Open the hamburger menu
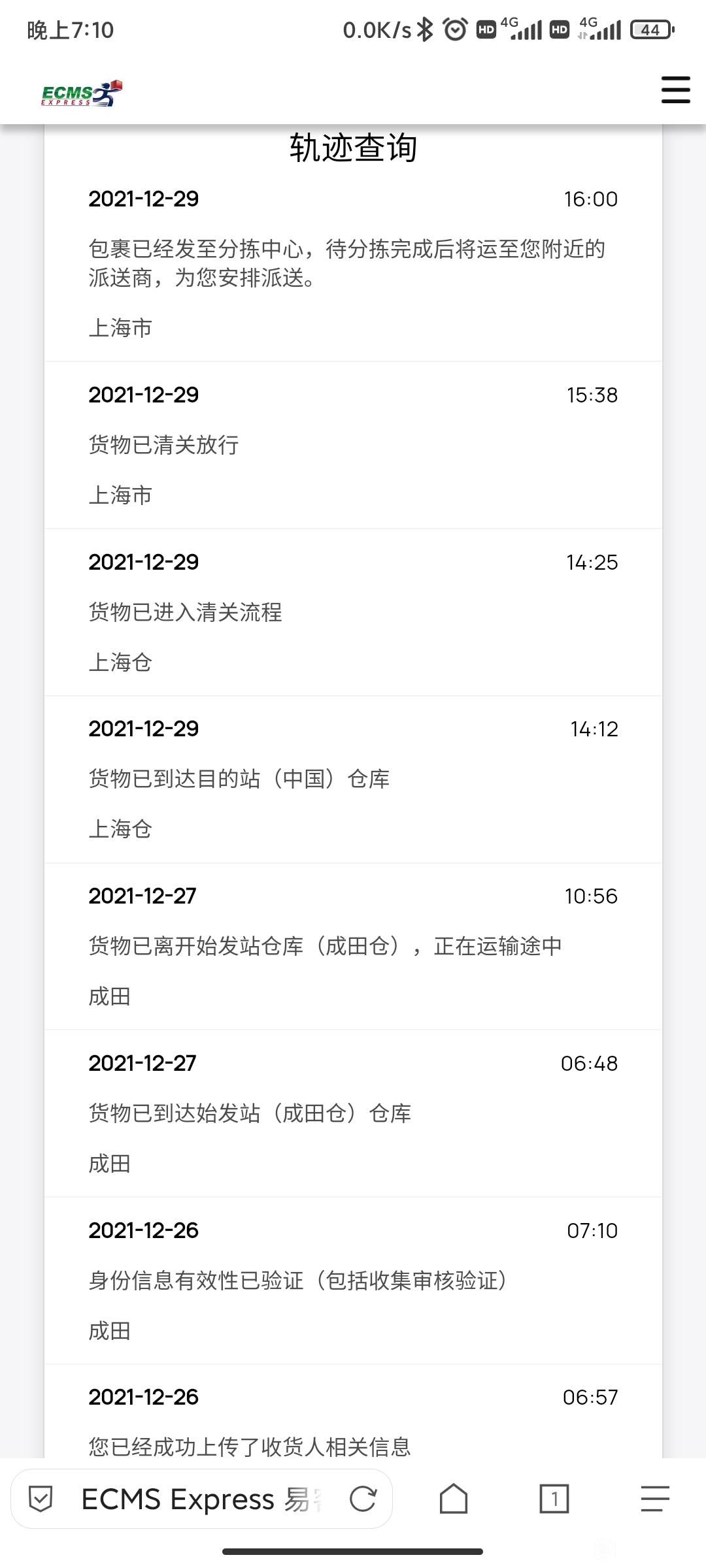Image resolution: width=706 pixels, height=1568 pixels. click(675, 90)
